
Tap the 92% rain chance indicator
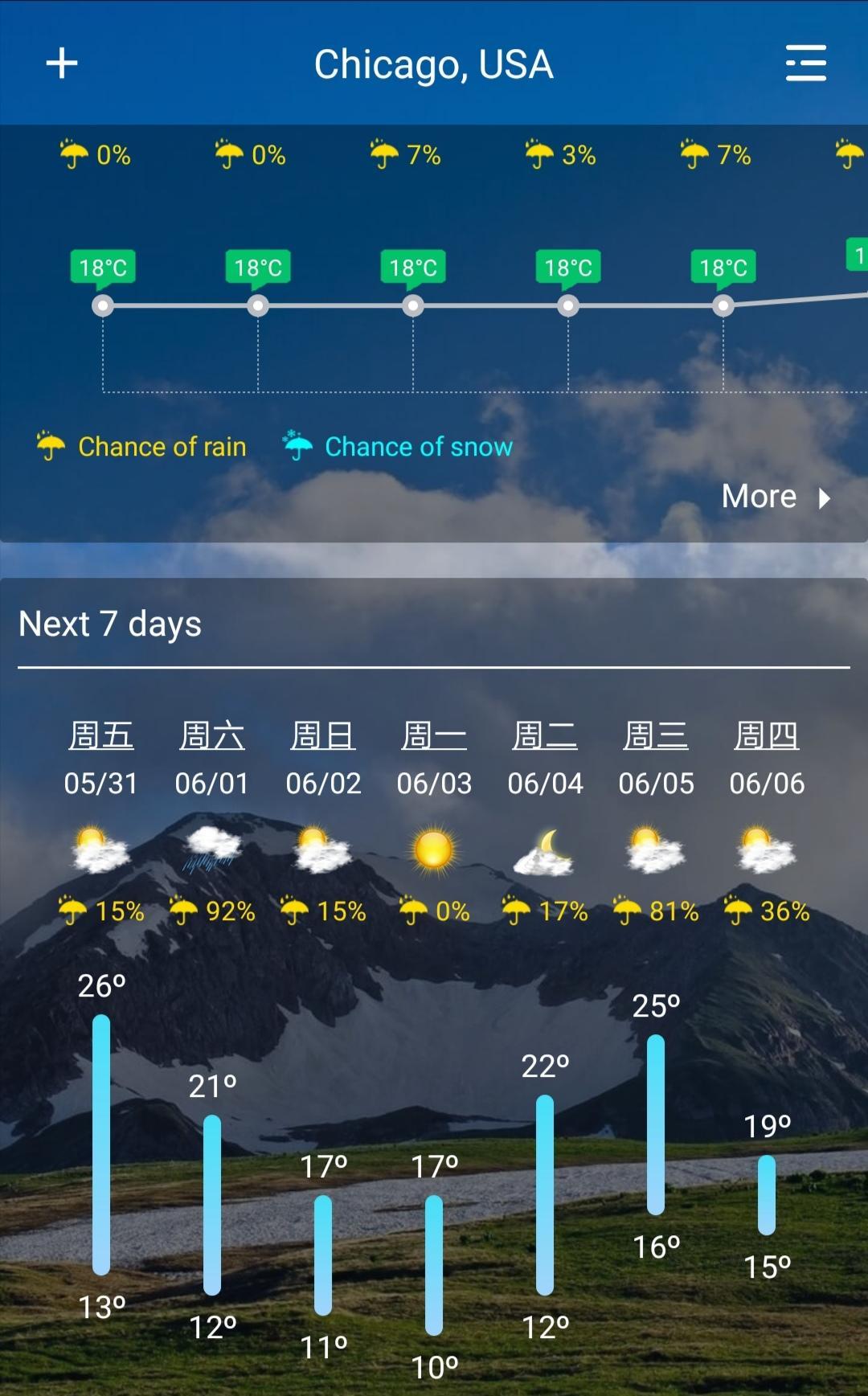point(213,911)
